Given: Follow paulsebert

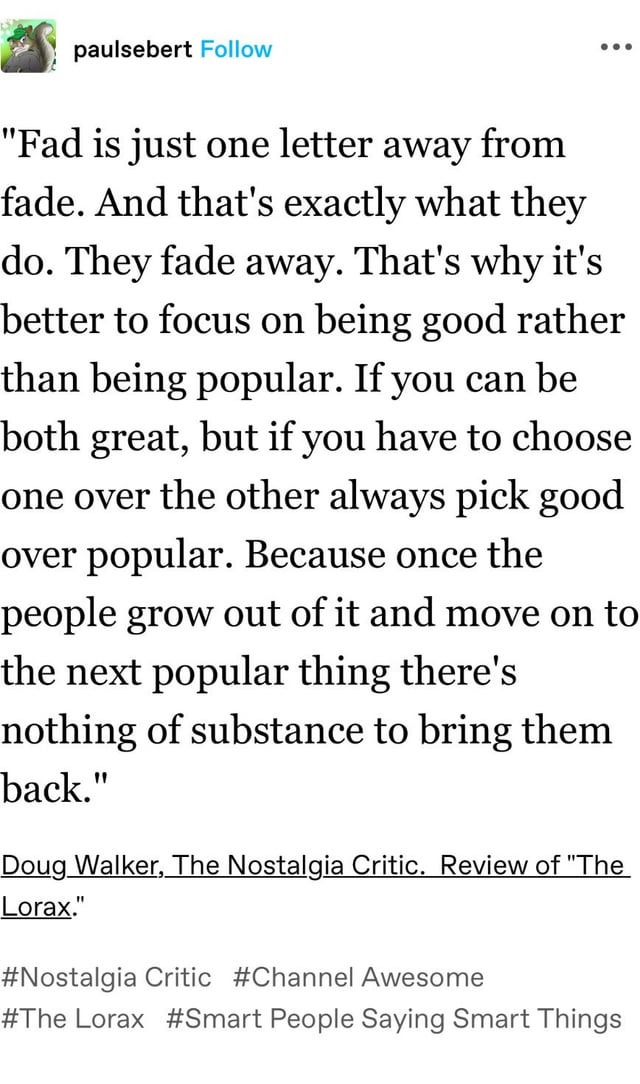Looking at the screenshot, I should [236, 49].
